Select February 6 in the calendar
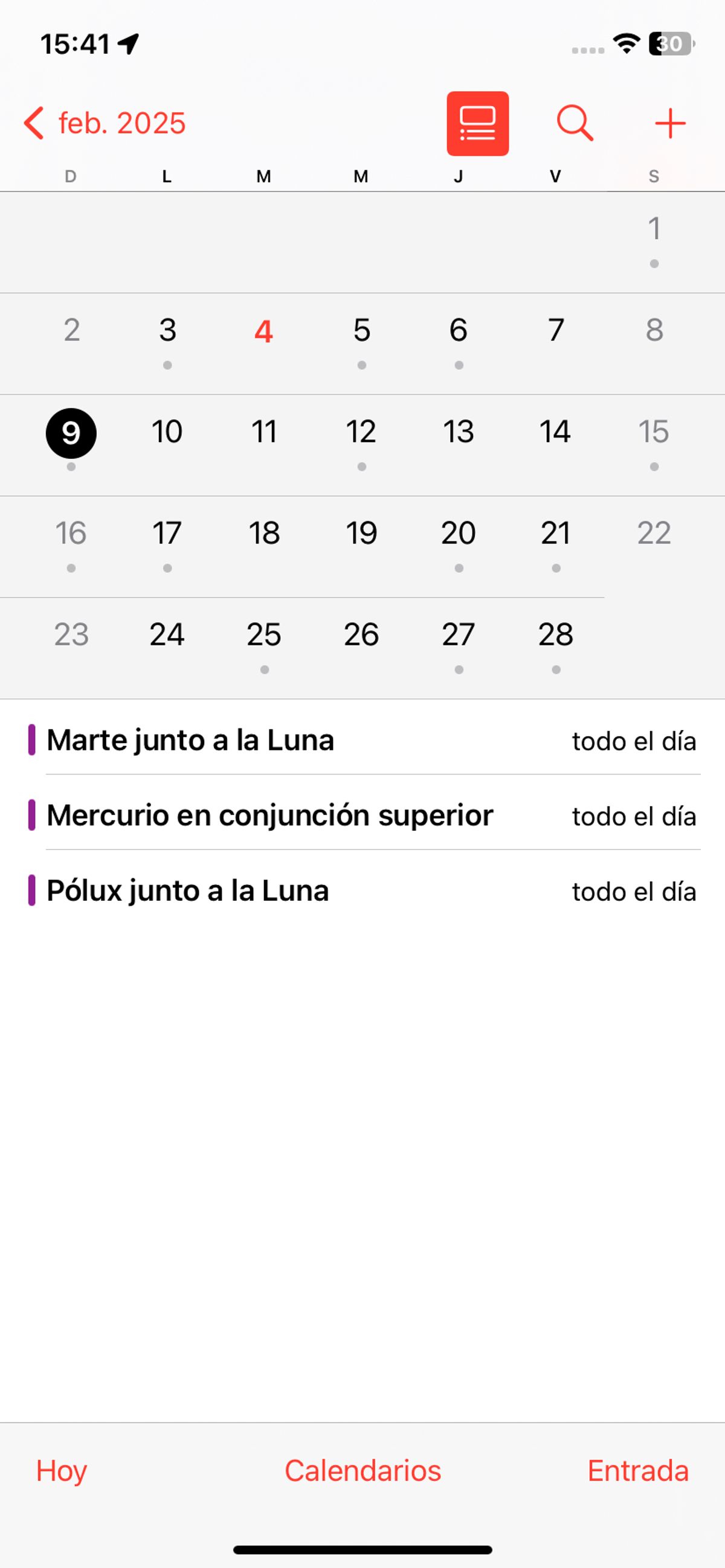This screenshot has height=1568, width=725. (458, 331)
